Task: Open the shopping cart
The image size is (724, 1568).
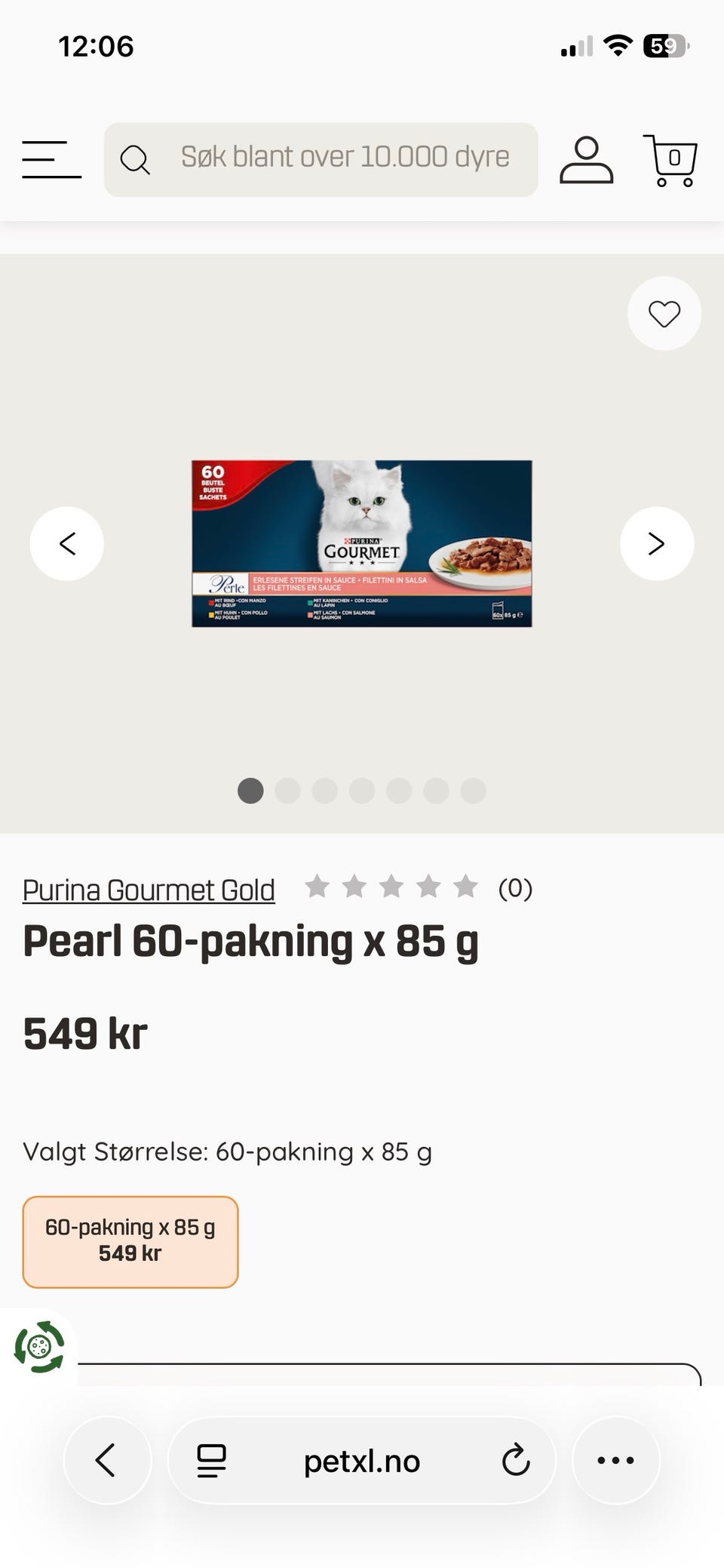Action: coord(670,160)
